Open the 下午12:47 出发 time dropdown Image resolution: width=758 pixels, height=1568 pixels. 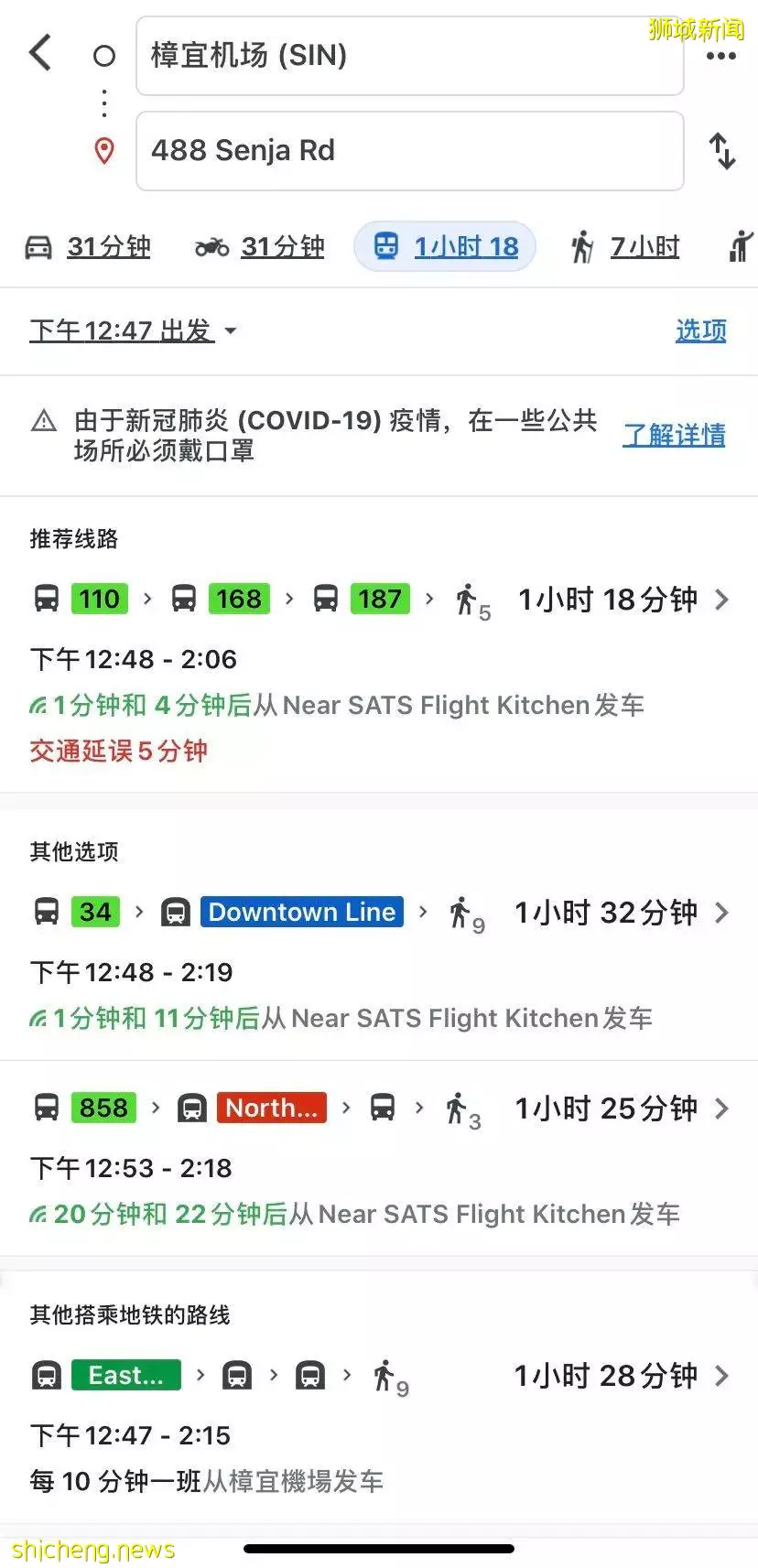134,330
